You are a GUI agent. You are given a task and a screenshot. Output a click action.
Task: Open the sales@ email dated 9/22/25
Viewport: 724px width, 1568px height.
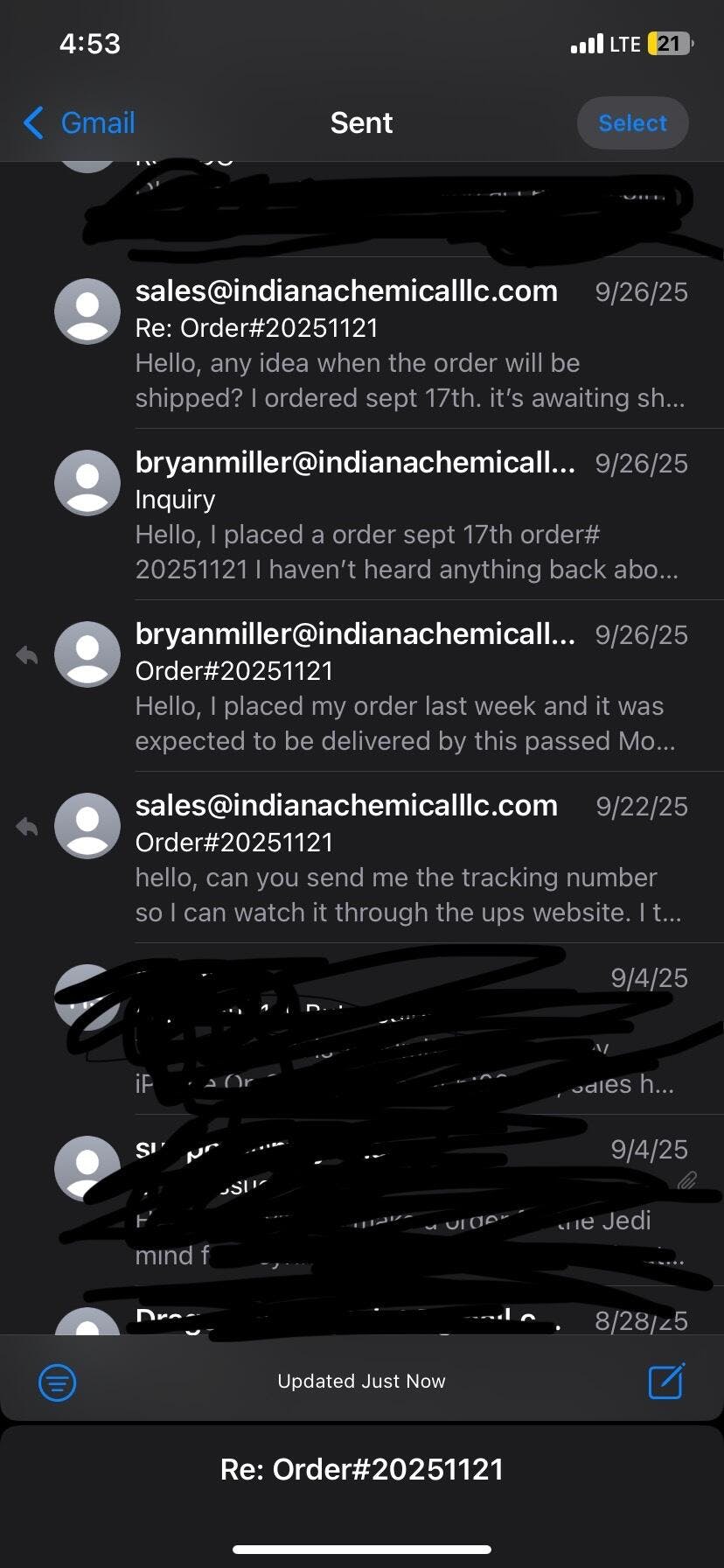(411, 858)
